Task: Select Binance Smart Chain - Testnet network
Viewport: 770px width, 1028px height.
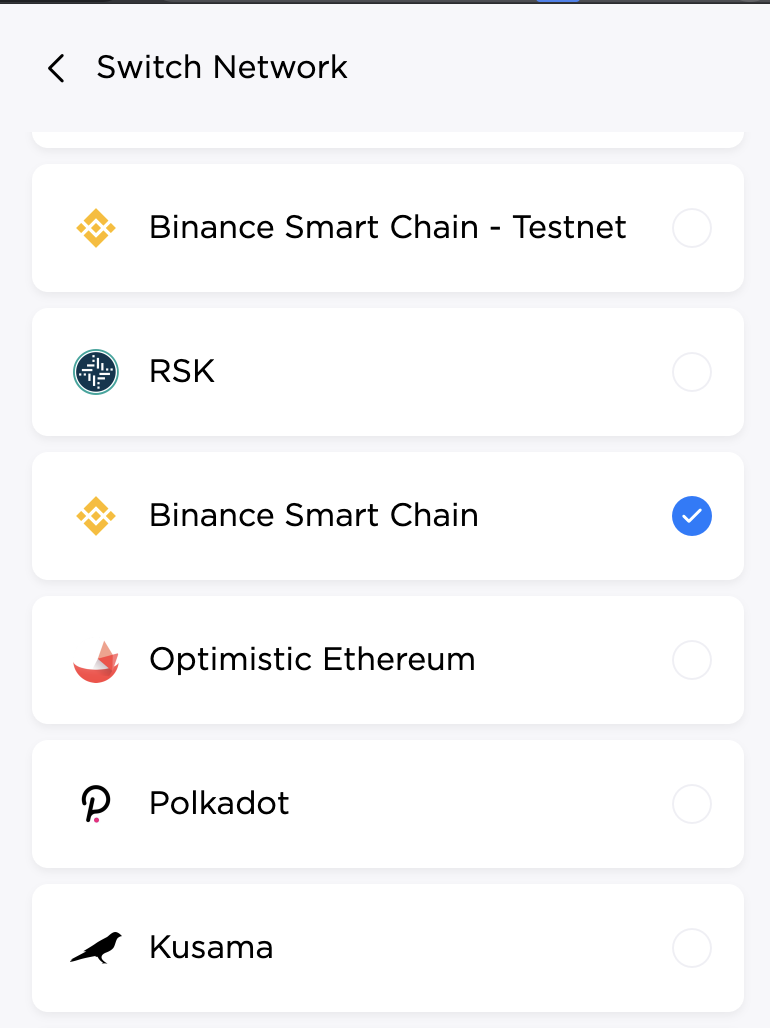Action: (388, 228)
